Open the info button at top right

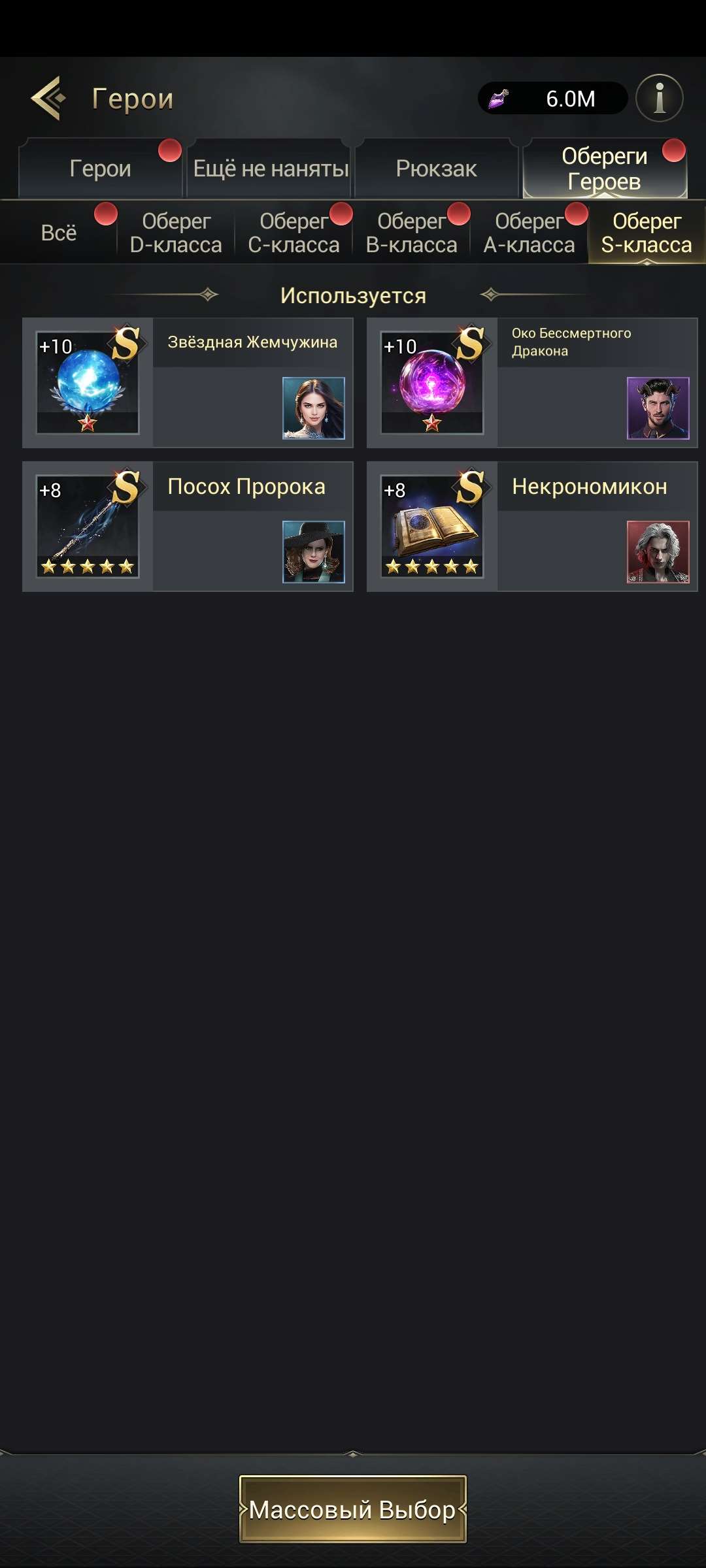coord(659,99)
